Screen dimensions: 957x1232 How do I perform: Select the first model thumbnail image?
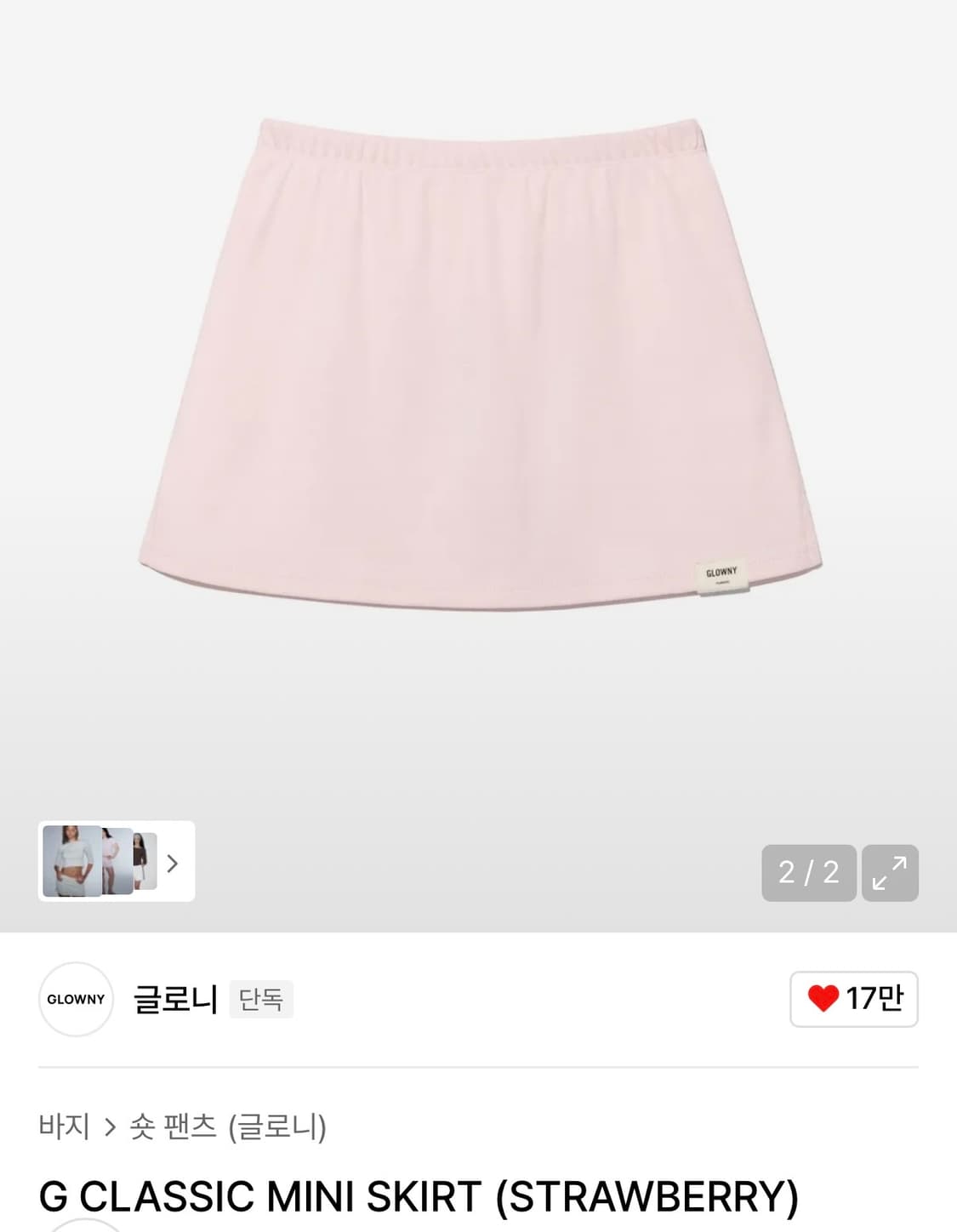[71, 862]
